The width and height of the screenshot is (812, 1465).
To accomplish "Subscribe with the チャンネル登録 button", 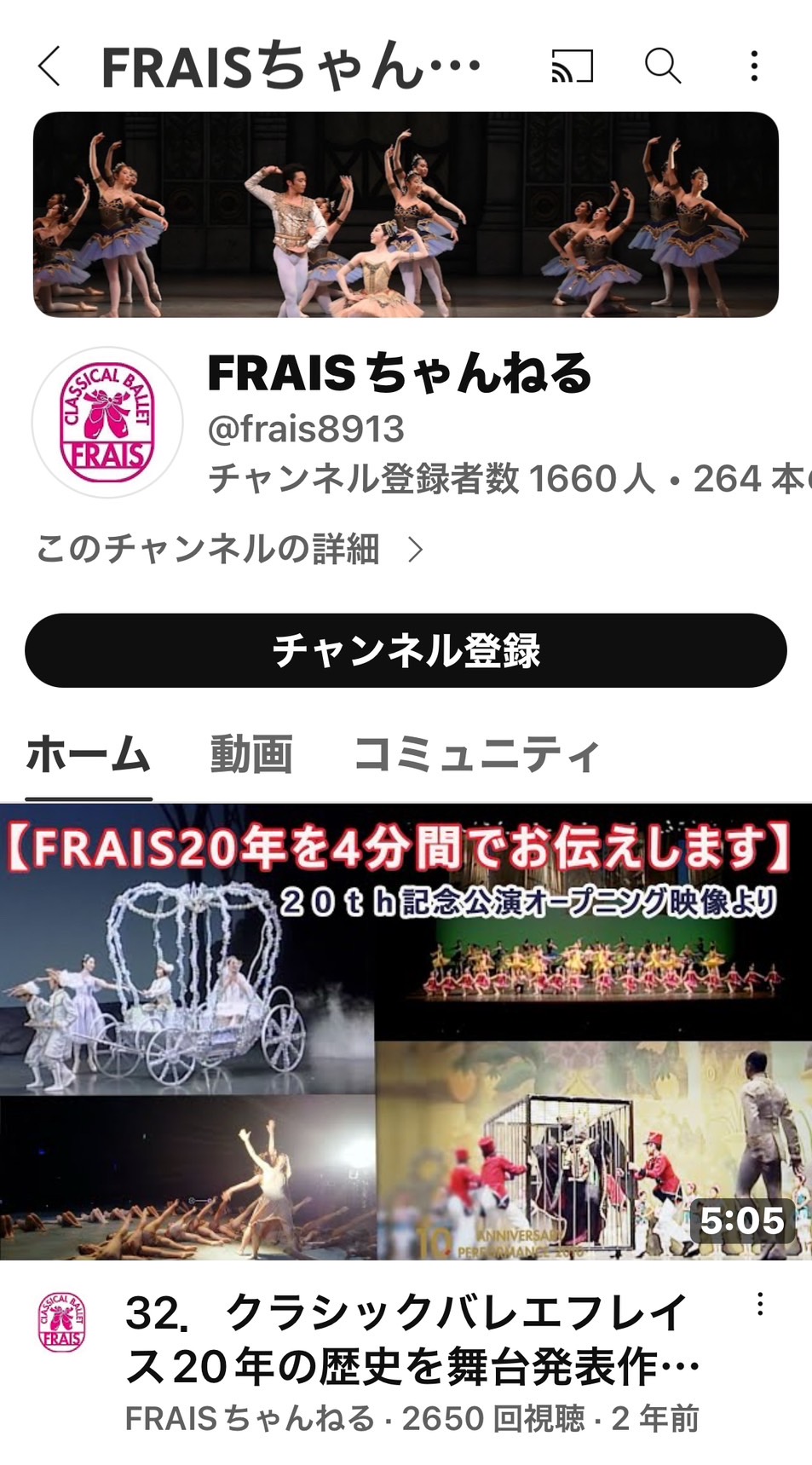I will pyautogui.click(x=406, y=650).
